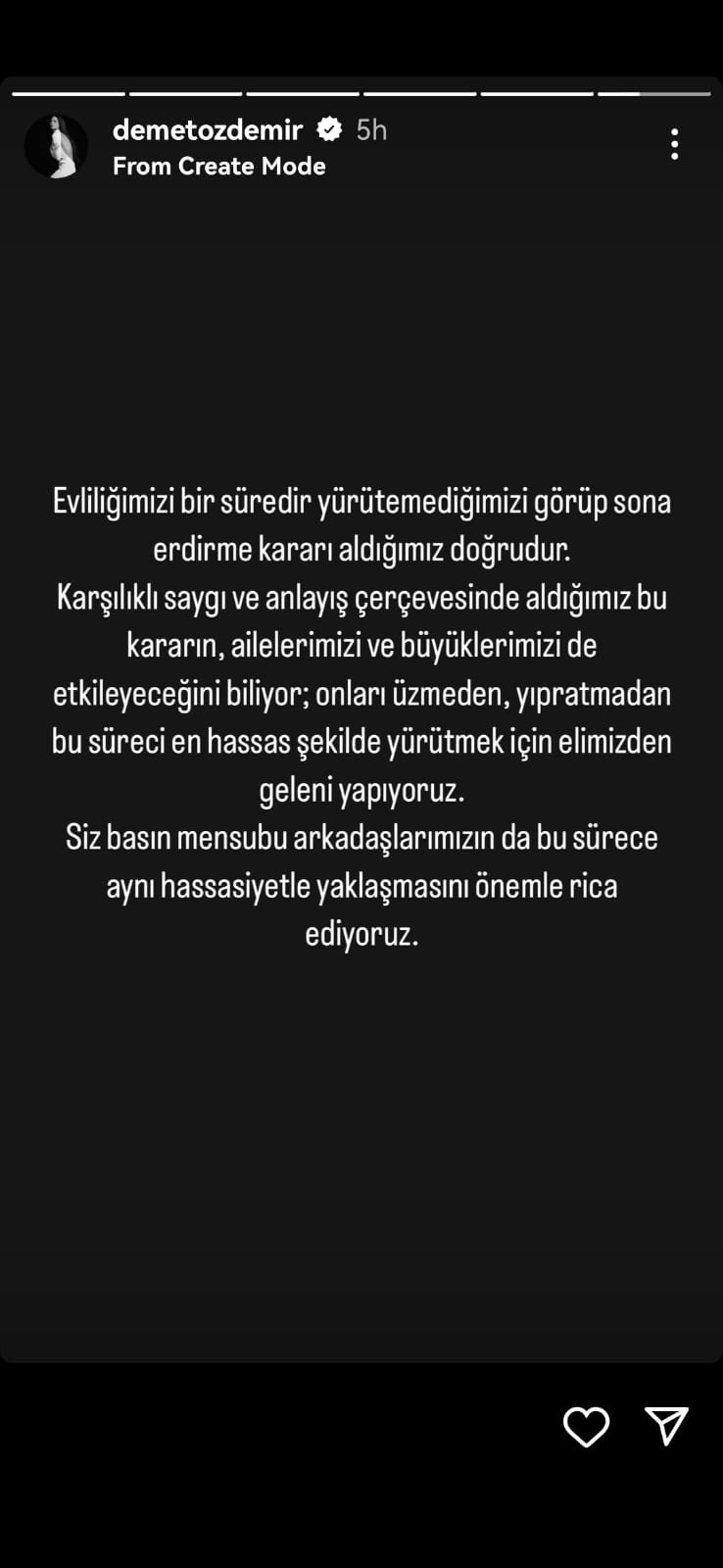The width and height of the screenshot is (723, 1568).
Task: Share the story via paper plane icon
Action: point(666,1426)
